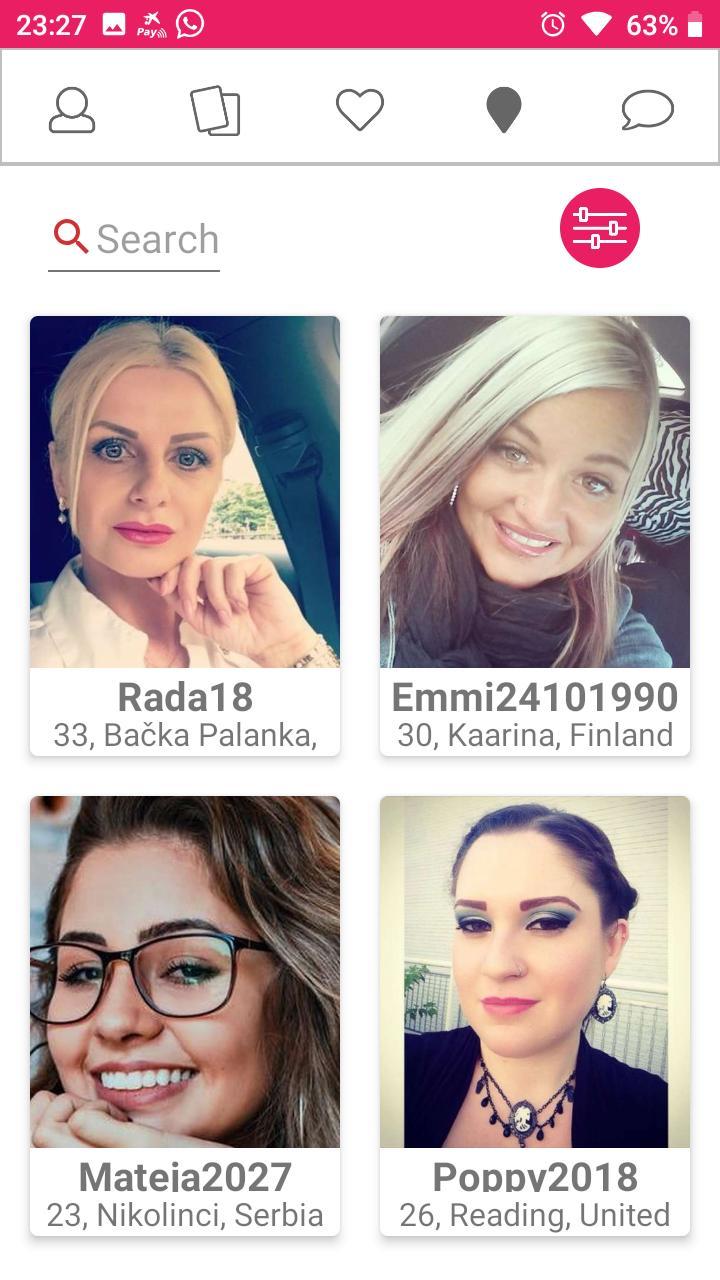Open Emmi24101990's profile card
The height and width of the screenshot is (1280, 720).
[x=535, y=535]
